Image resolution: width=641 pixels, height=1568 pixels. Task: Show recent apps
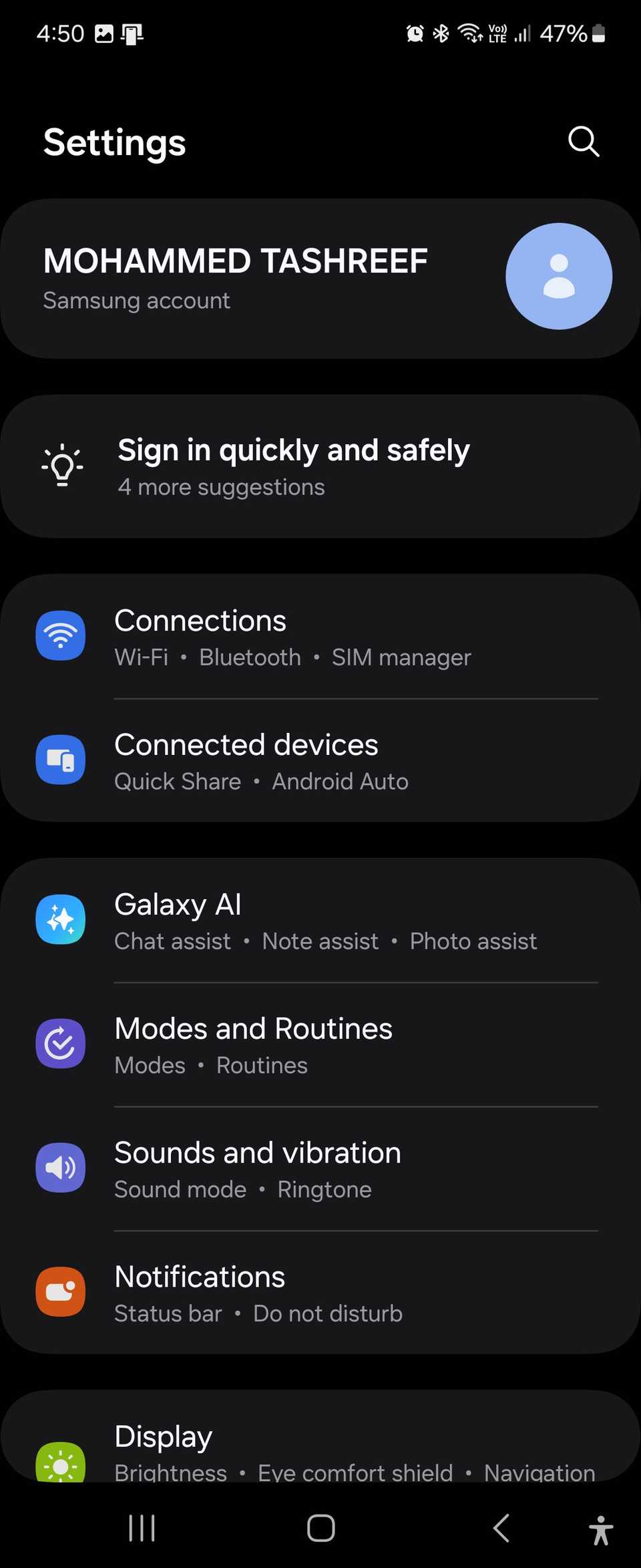coord(142,1527)
